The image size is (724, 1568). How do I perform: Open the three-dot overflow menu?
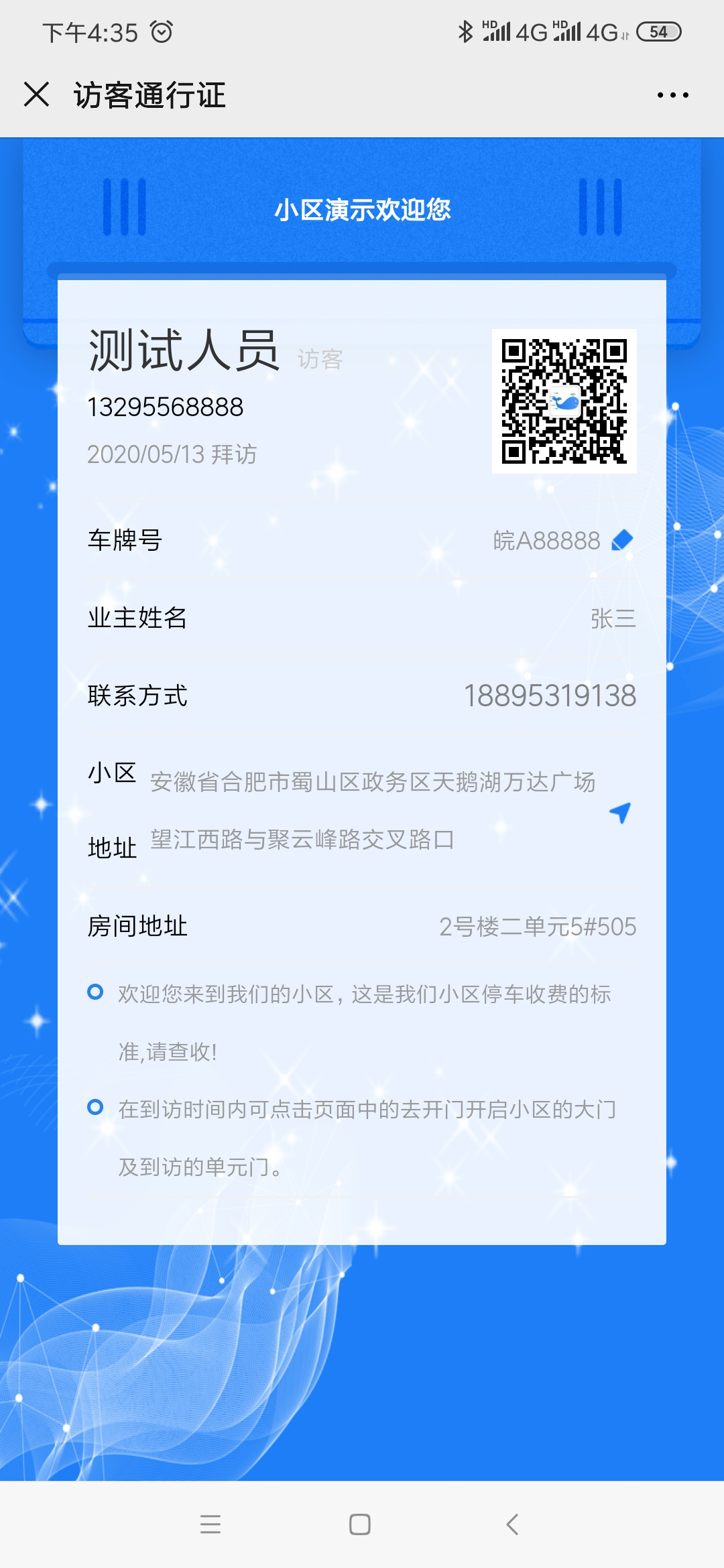coord(672,95)
